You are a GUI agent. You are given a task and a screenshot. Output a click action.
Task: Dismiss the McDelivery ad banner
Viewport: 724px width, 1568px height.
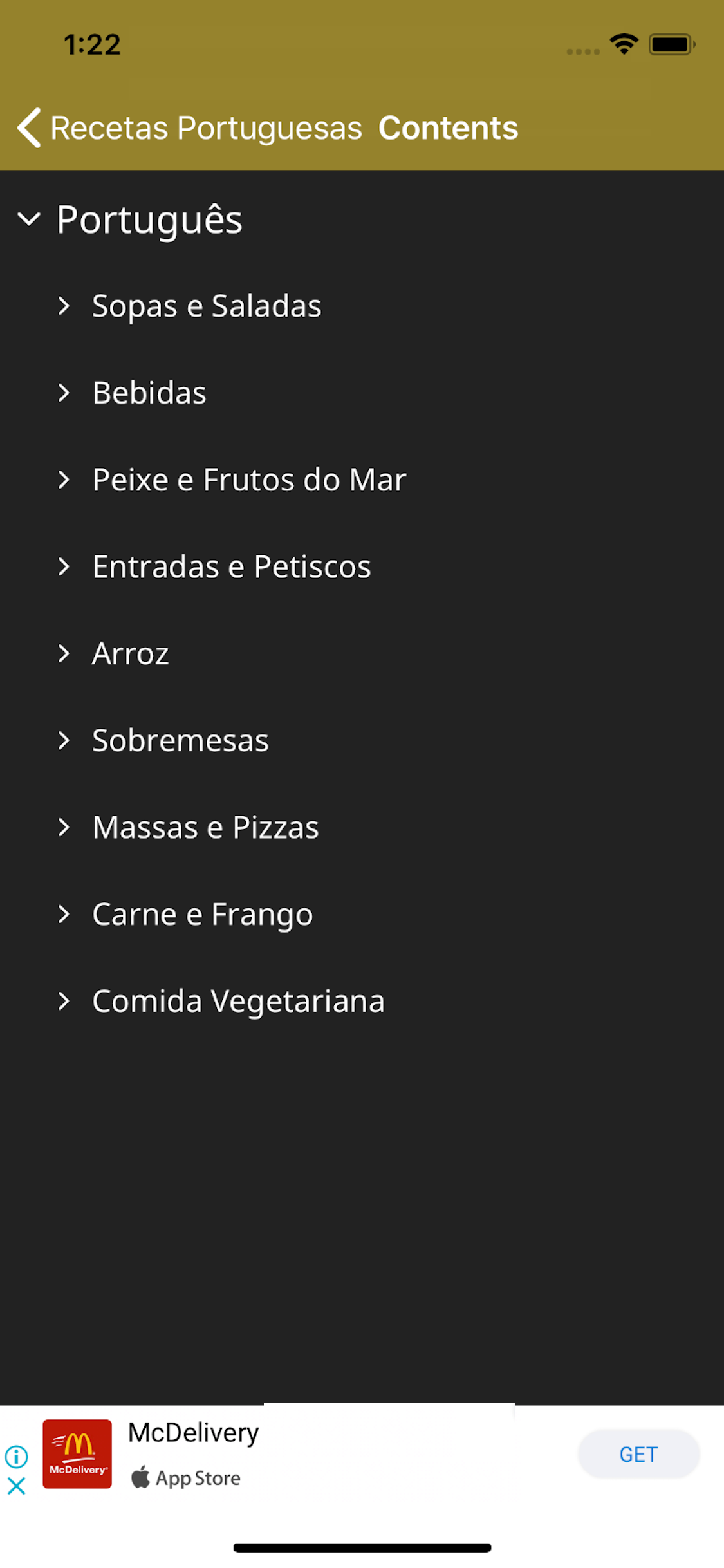pos(16,1486)
